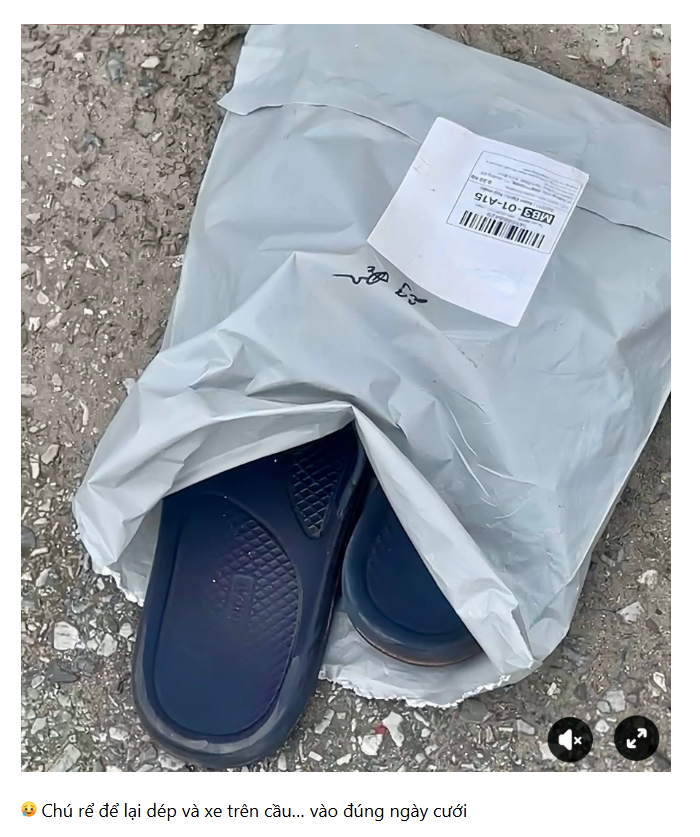This screenshot has width=700, height=837.
Task: Expand the video to fullscreen
Action: 636,739
